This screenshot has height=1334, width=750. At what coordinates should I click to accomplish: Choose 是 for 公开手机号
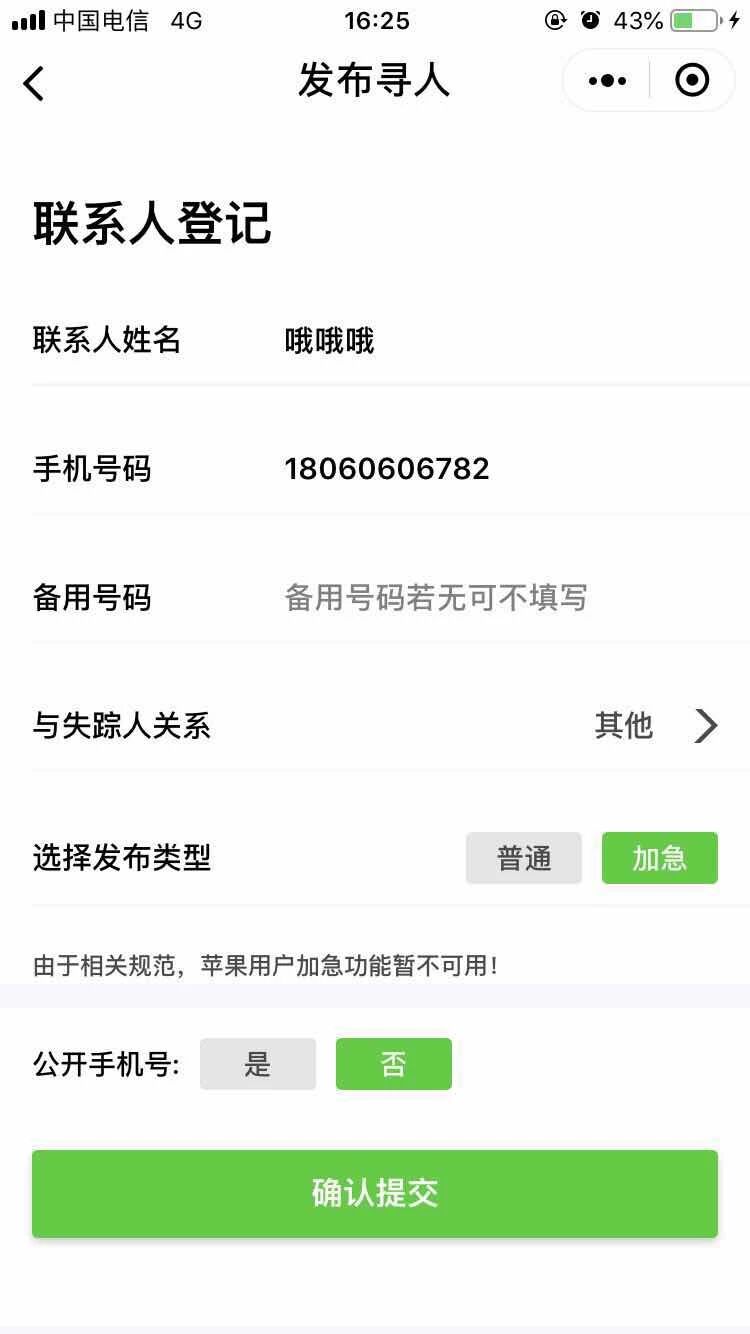tap(258, 1064)
